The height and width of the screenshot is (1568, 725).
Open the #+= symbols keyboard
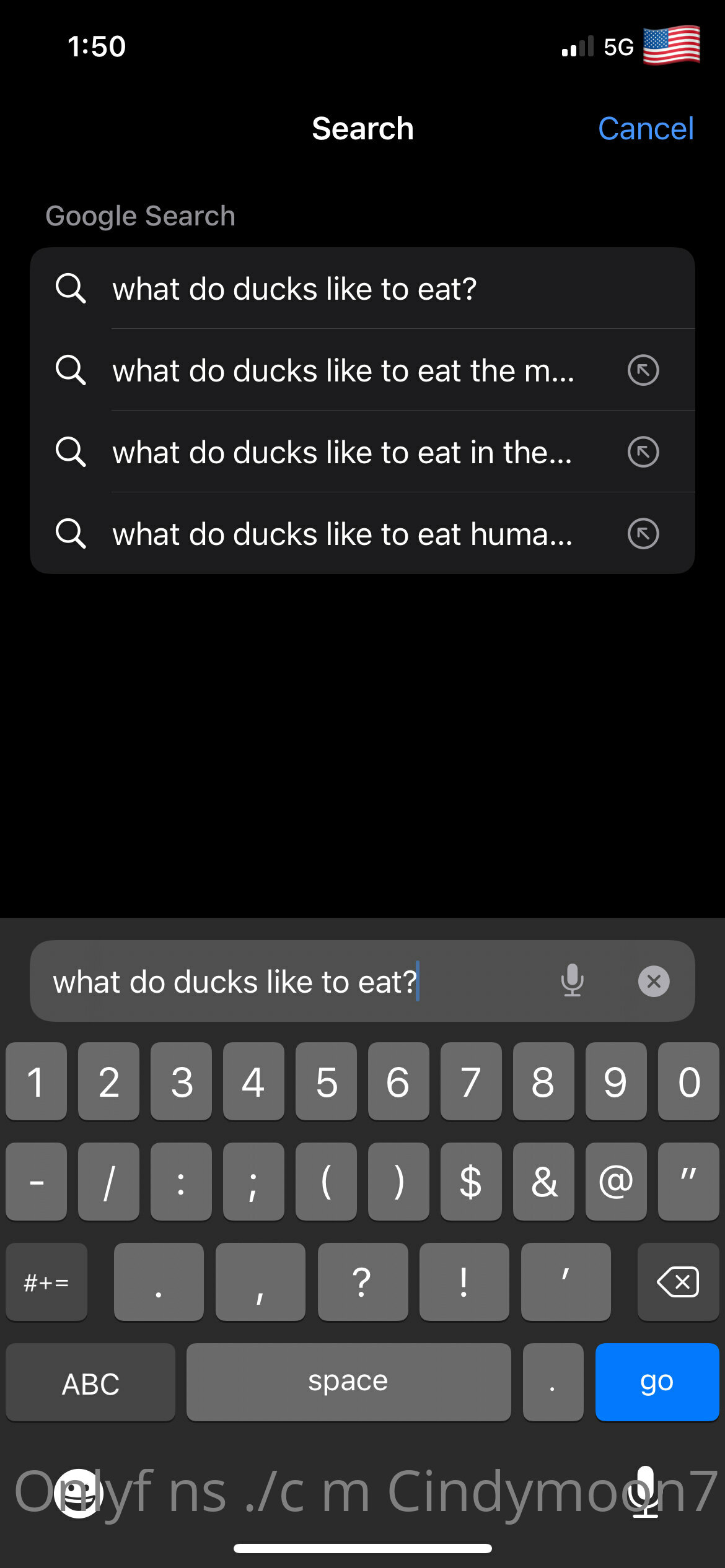[x=46, y=1282]
